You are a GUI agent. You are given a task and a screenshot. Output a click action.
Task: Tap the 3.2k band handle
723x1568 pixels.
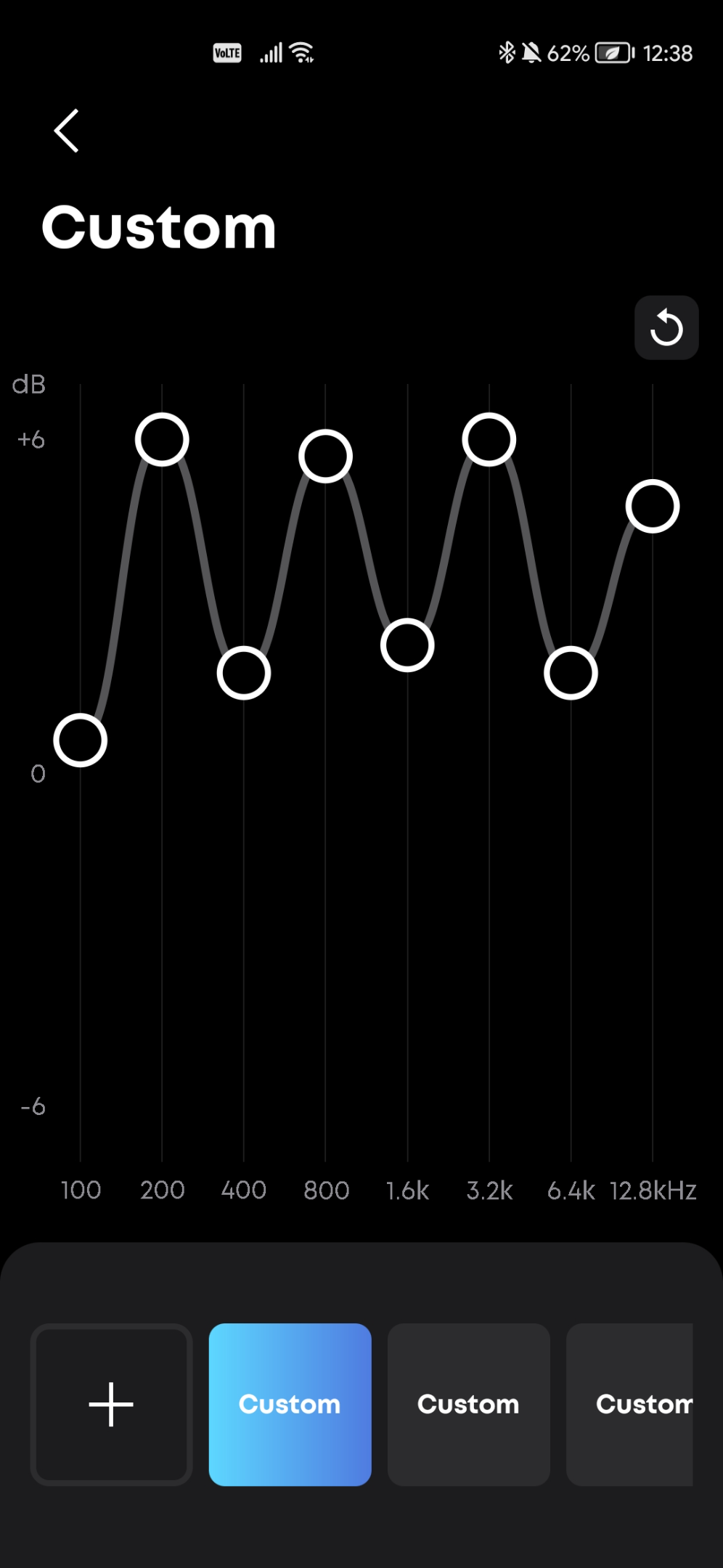click(489, 440)
